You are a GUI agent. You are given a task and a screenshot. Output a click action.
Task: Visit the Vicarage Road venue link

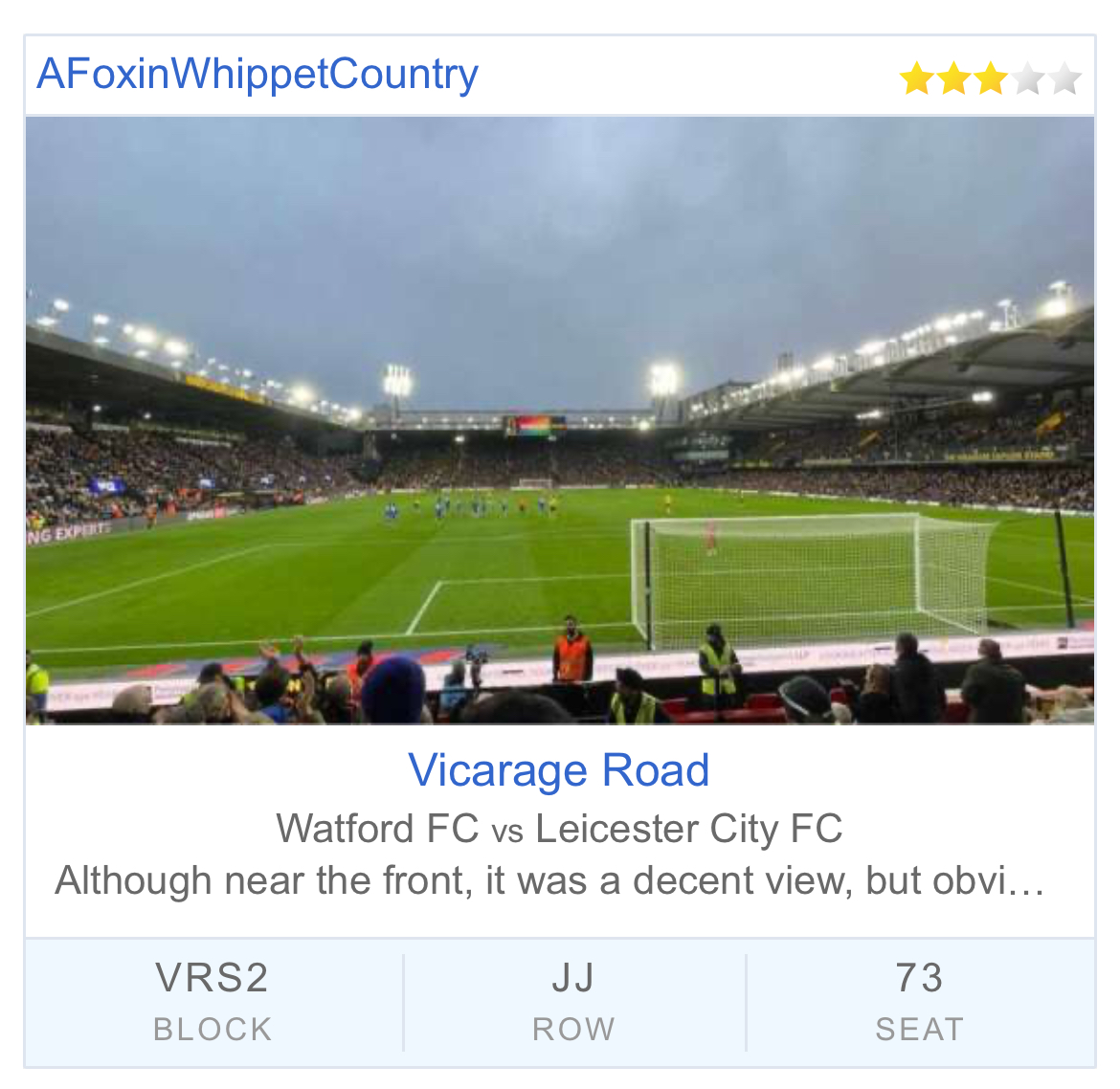point(559,770)
